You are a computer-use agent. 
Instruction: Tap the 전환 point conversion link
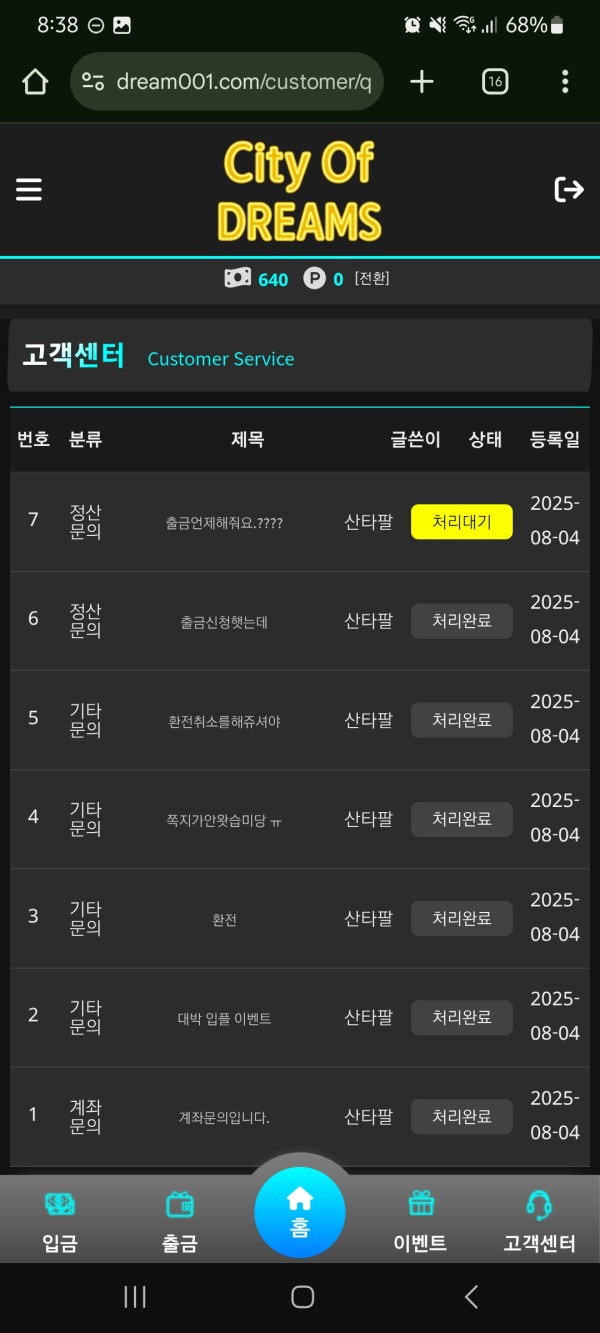[372, 279]
